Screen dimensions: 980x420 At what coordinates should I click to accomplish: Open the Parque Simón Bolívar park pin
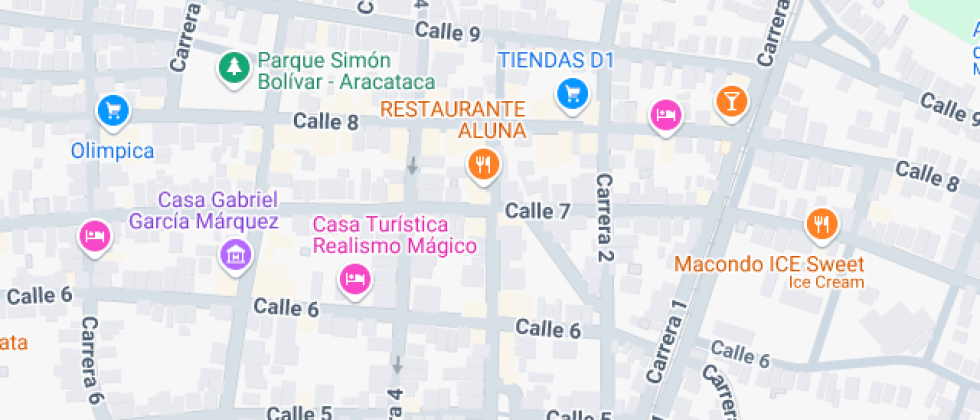point(234,68)
